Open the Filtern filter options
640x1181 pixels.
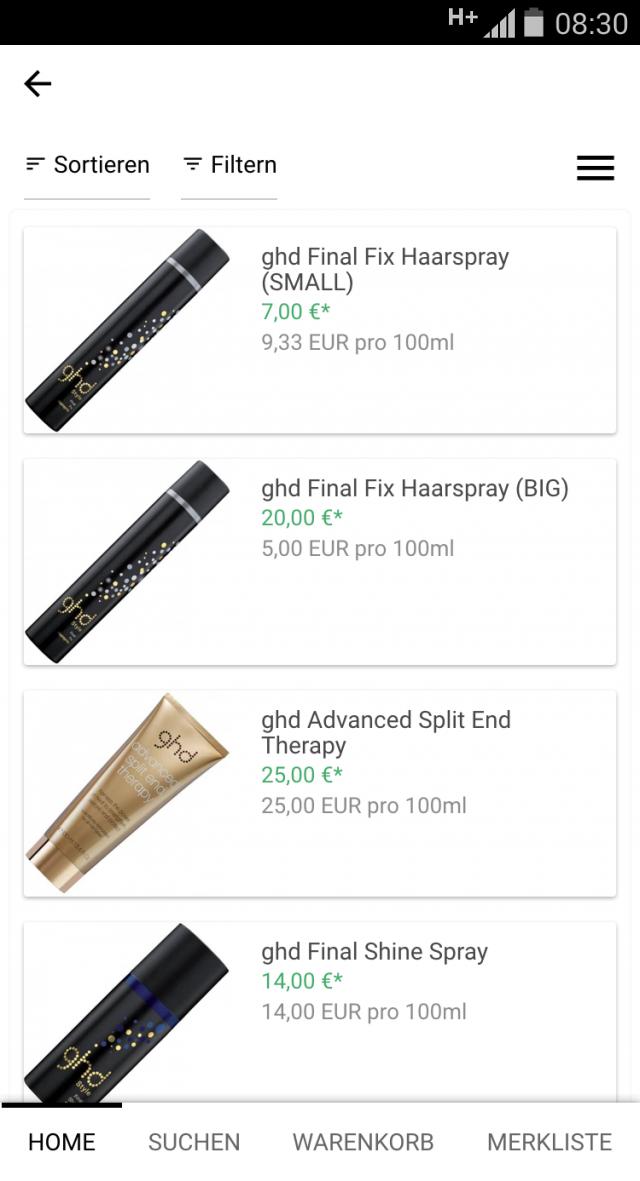pos(229,165)
